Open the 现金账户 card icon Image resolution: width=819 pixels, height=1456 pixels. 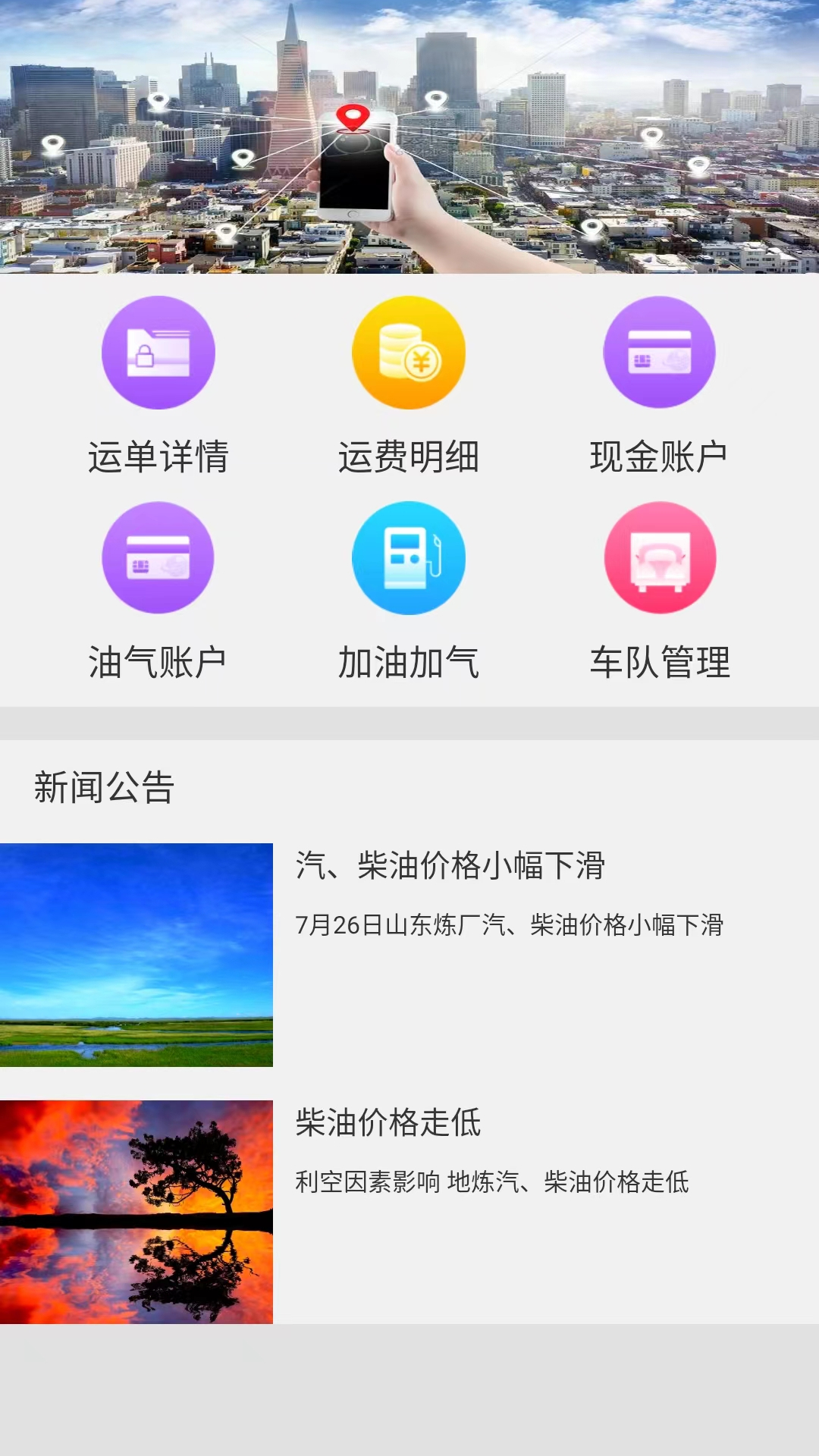pos(660,352)
